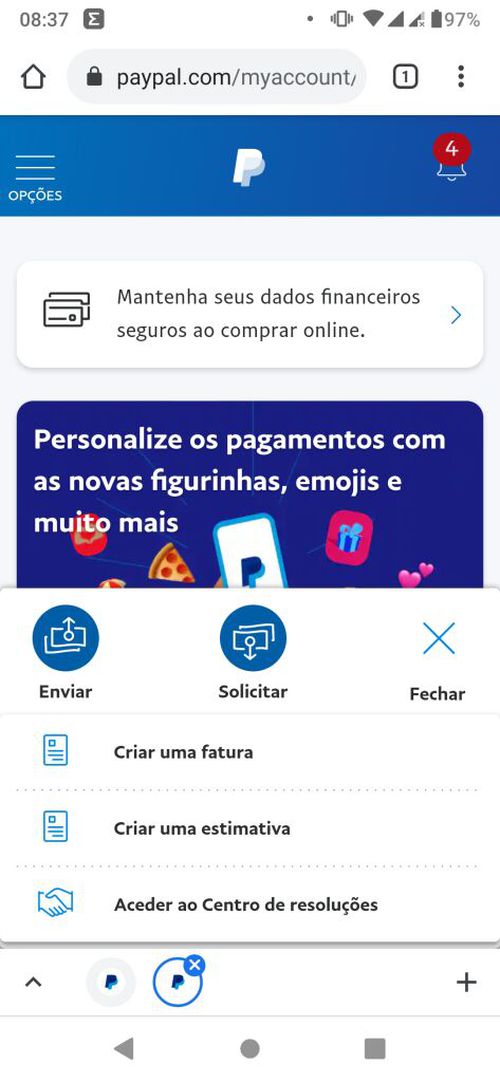
Task: Tap the Solicitar button
Action: (x=253, y=652)
